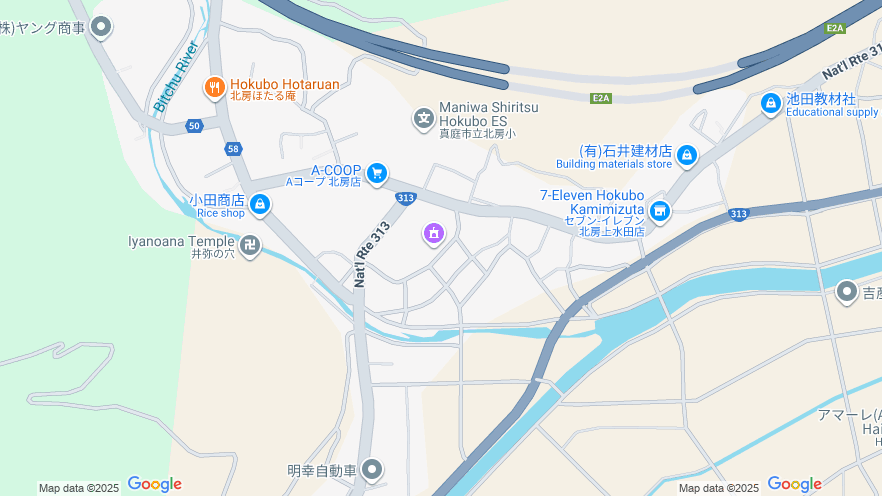882x496 pixels.
Task: Tap the 明幸自動車 location marker
Action: 372,469
